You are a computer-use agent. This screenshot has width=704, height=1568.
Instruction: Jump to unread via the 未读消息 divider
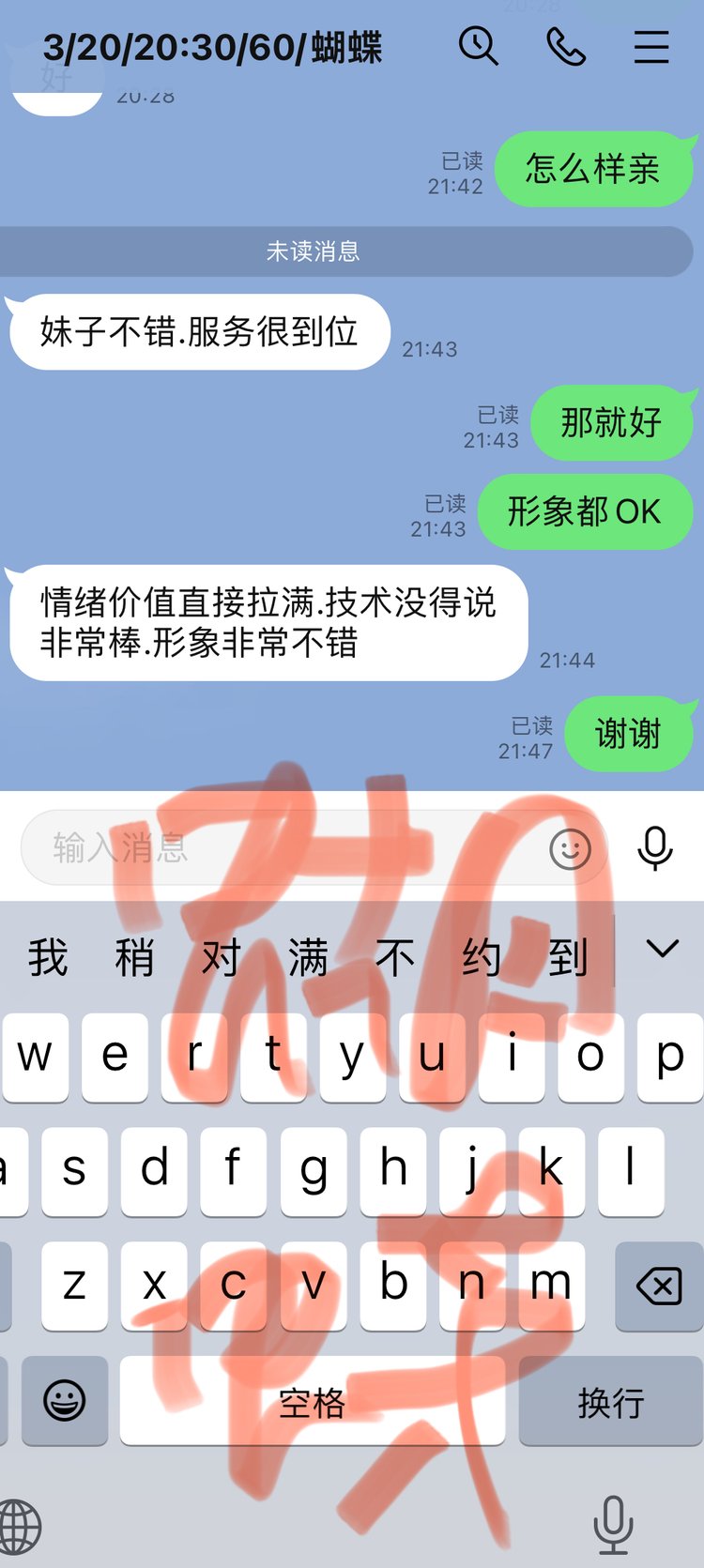point(314,251)
